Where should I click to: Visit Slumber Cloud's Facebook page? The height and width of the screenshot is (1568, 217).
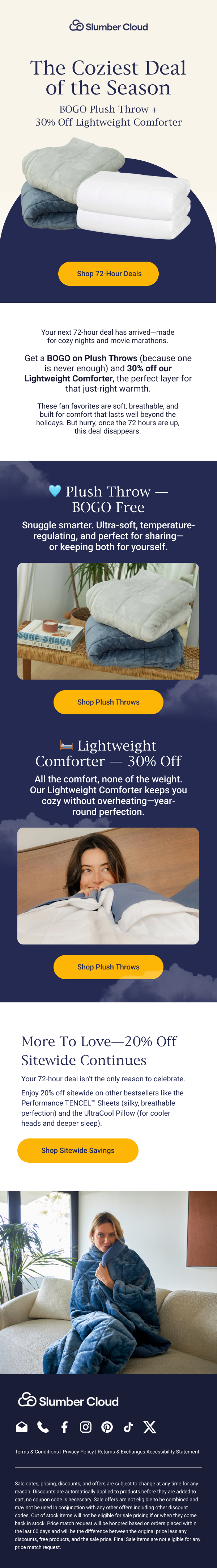(64, 1426)
